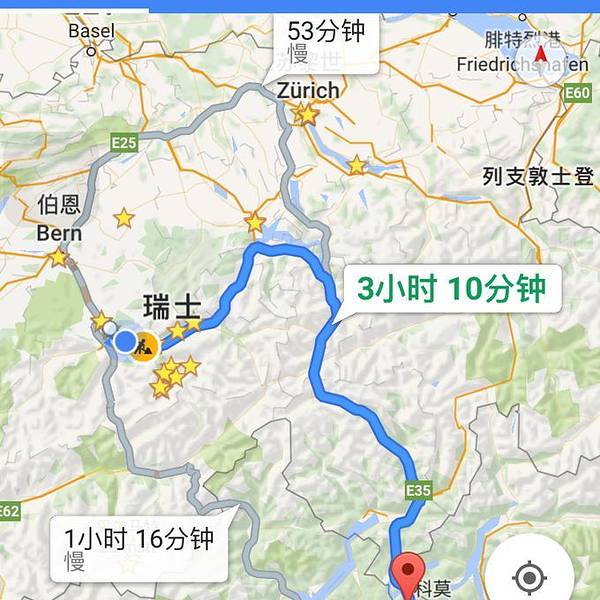Center the map on my location

pos(528,577)
